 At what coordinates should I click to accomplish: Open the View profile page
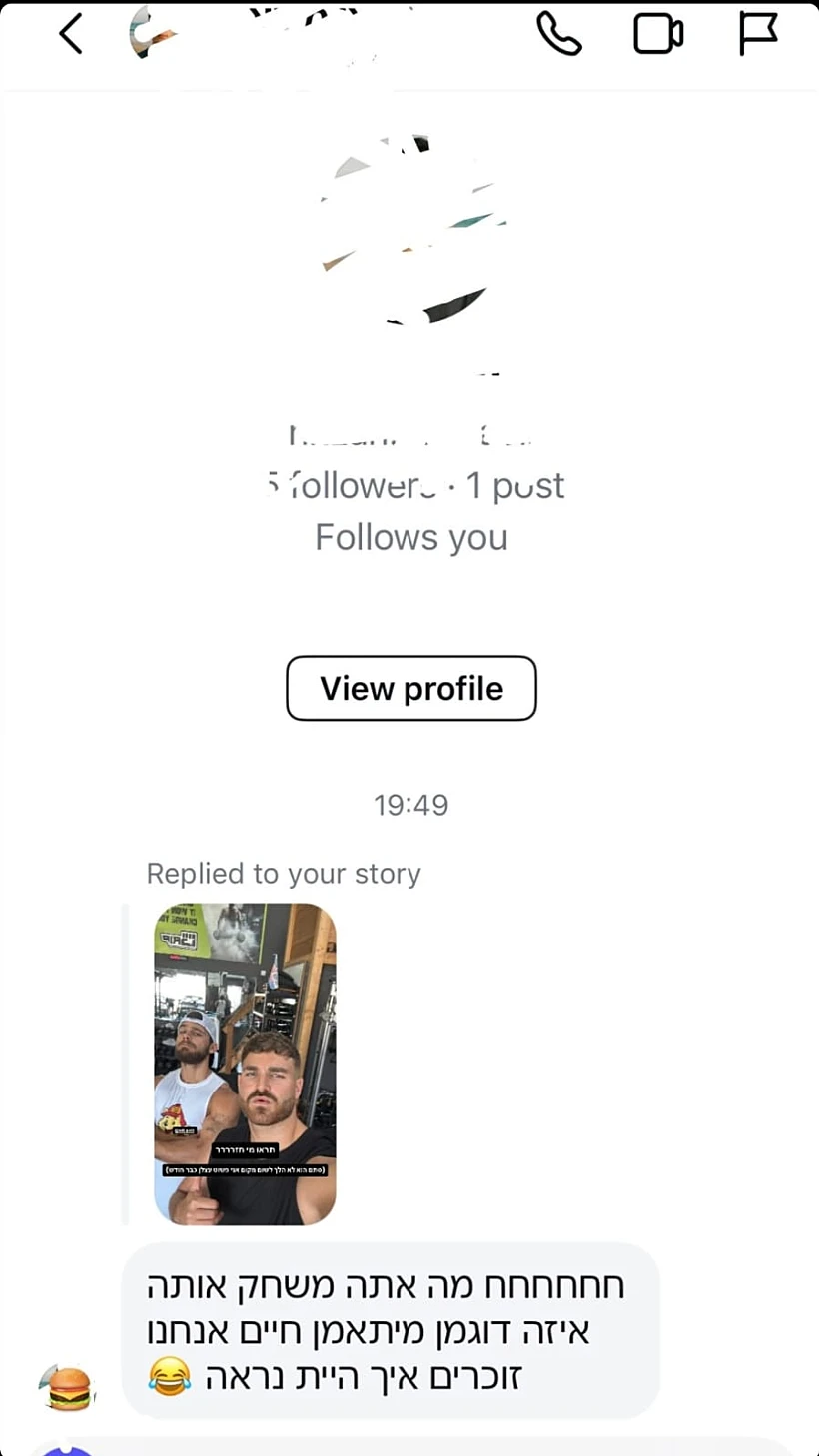(410, 688)
